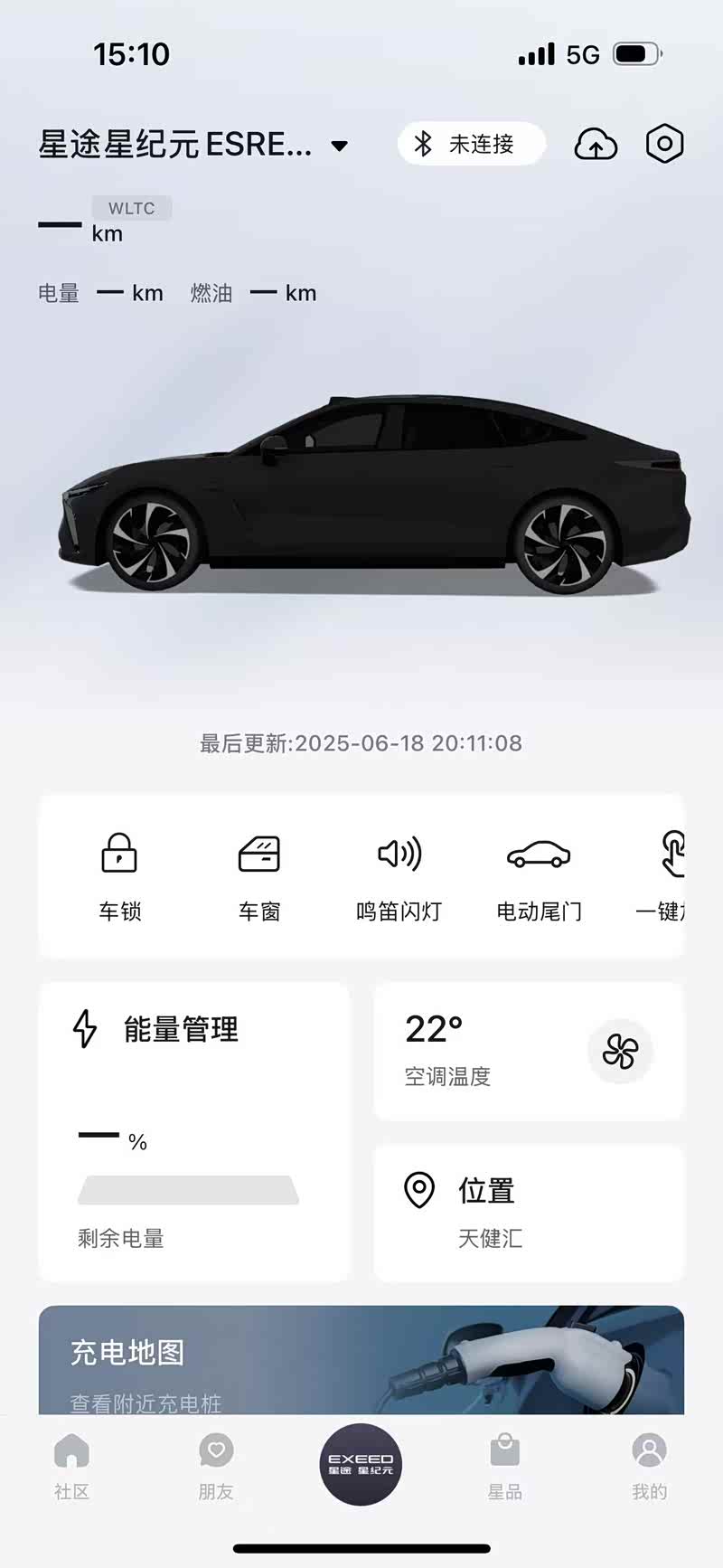Switch to the 朋友 friends tab
Image resolution: width=723 pixels, height=1568 pixels.
[216, 1467]
